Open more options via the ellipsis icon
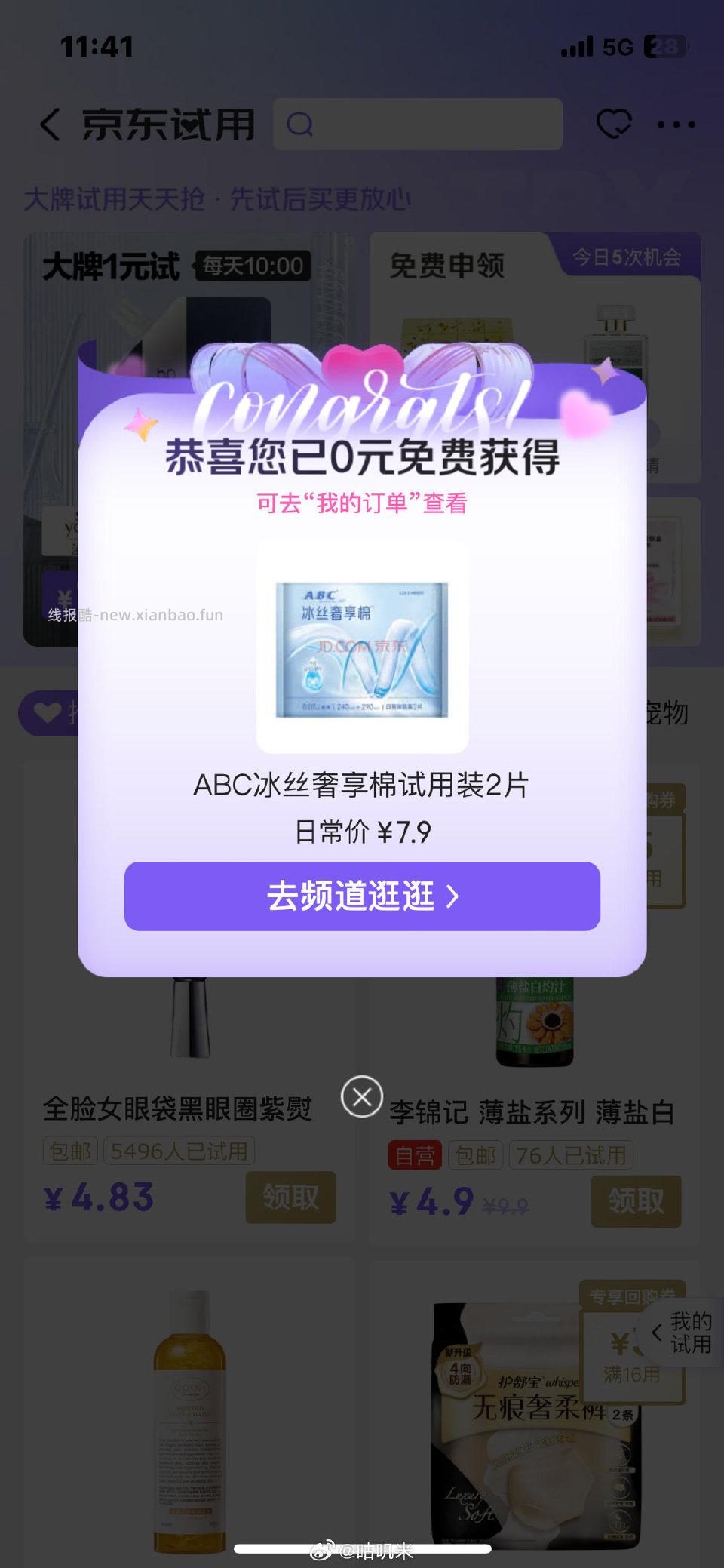This screenshot has width=724, height=1568. 670,125
